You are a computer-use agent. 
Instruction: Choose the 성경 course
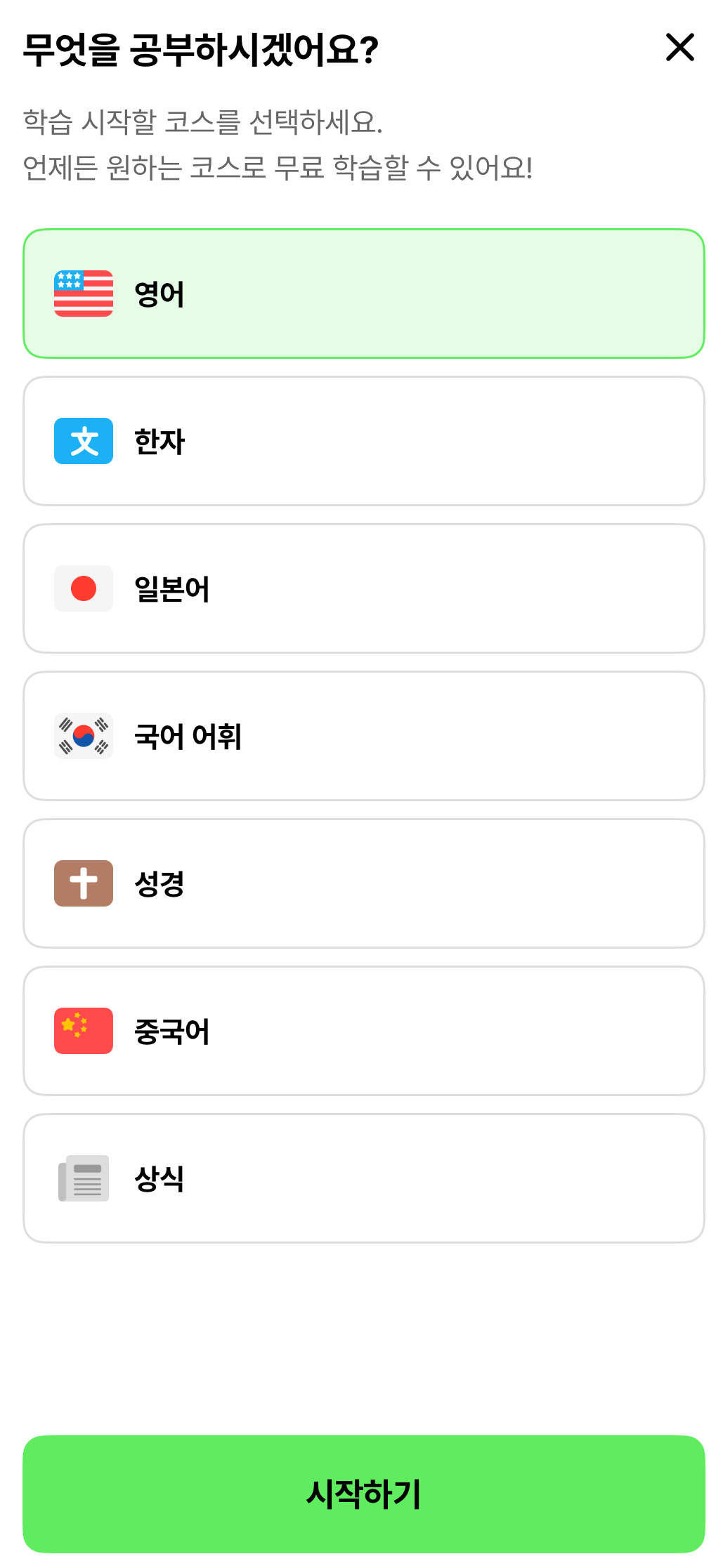click(364, 883)
